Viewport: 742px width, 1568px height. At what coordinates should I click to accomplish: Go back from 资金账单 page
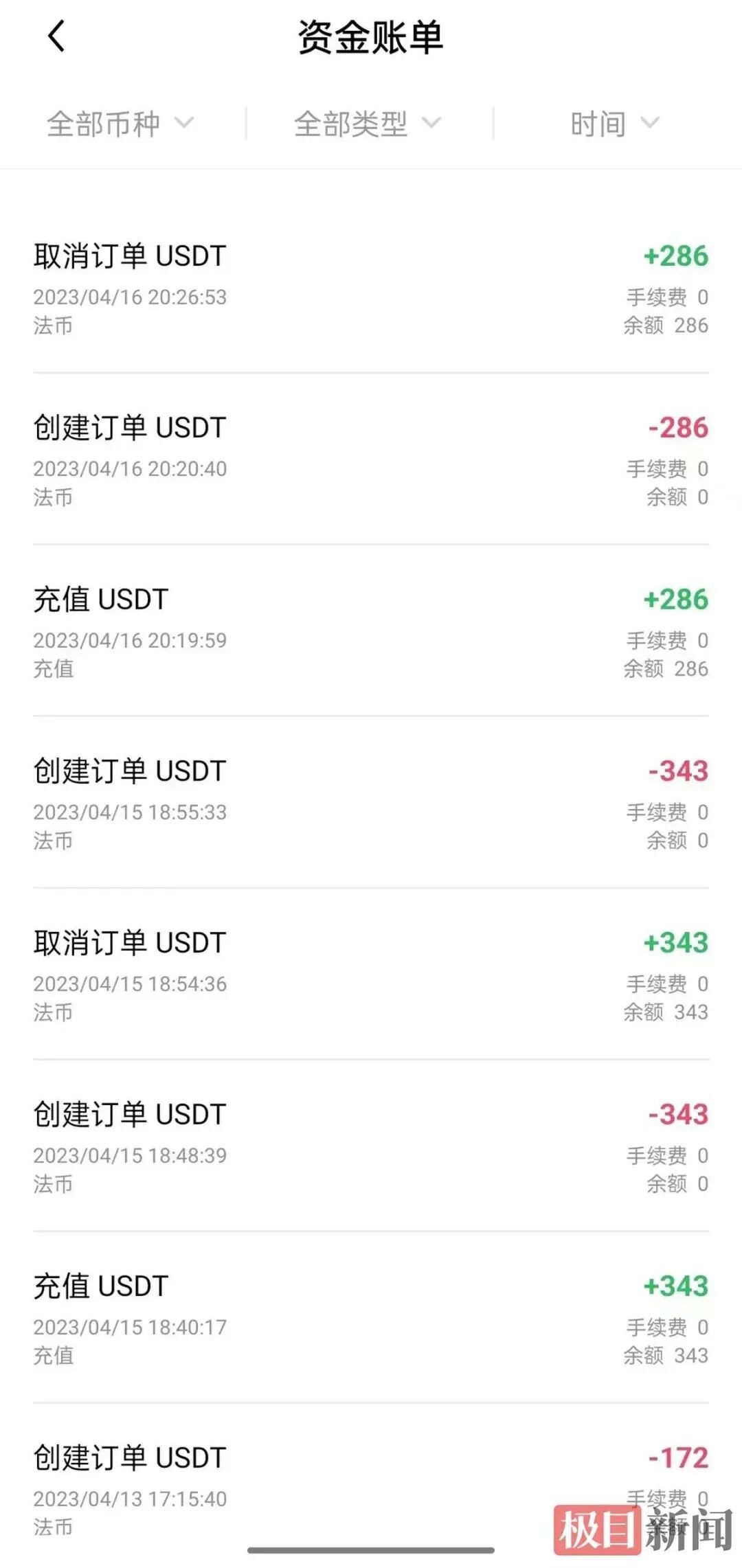(57, 36)
